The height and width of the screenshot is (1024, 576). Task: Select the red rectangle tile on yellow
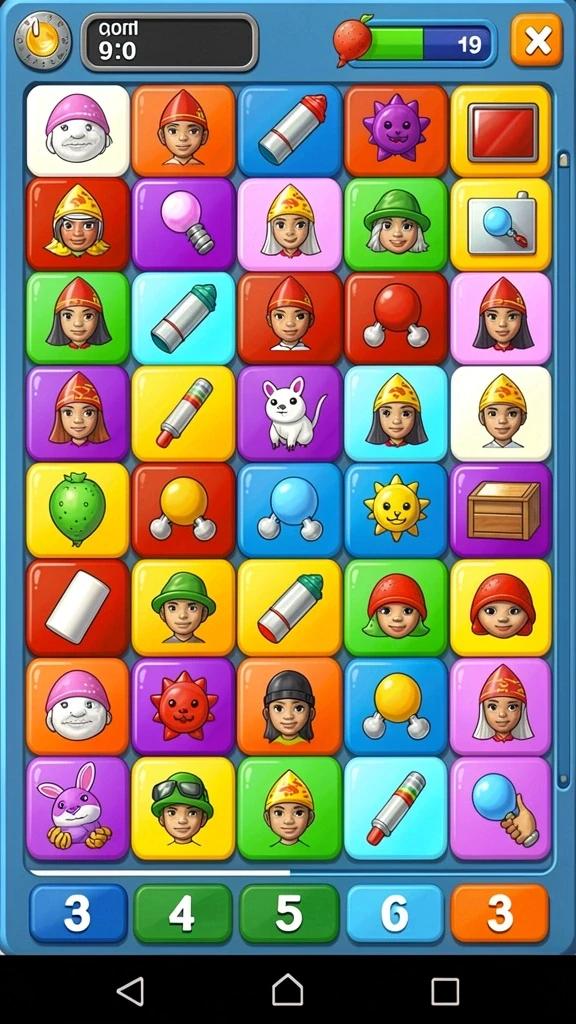(x=501, y=131)
